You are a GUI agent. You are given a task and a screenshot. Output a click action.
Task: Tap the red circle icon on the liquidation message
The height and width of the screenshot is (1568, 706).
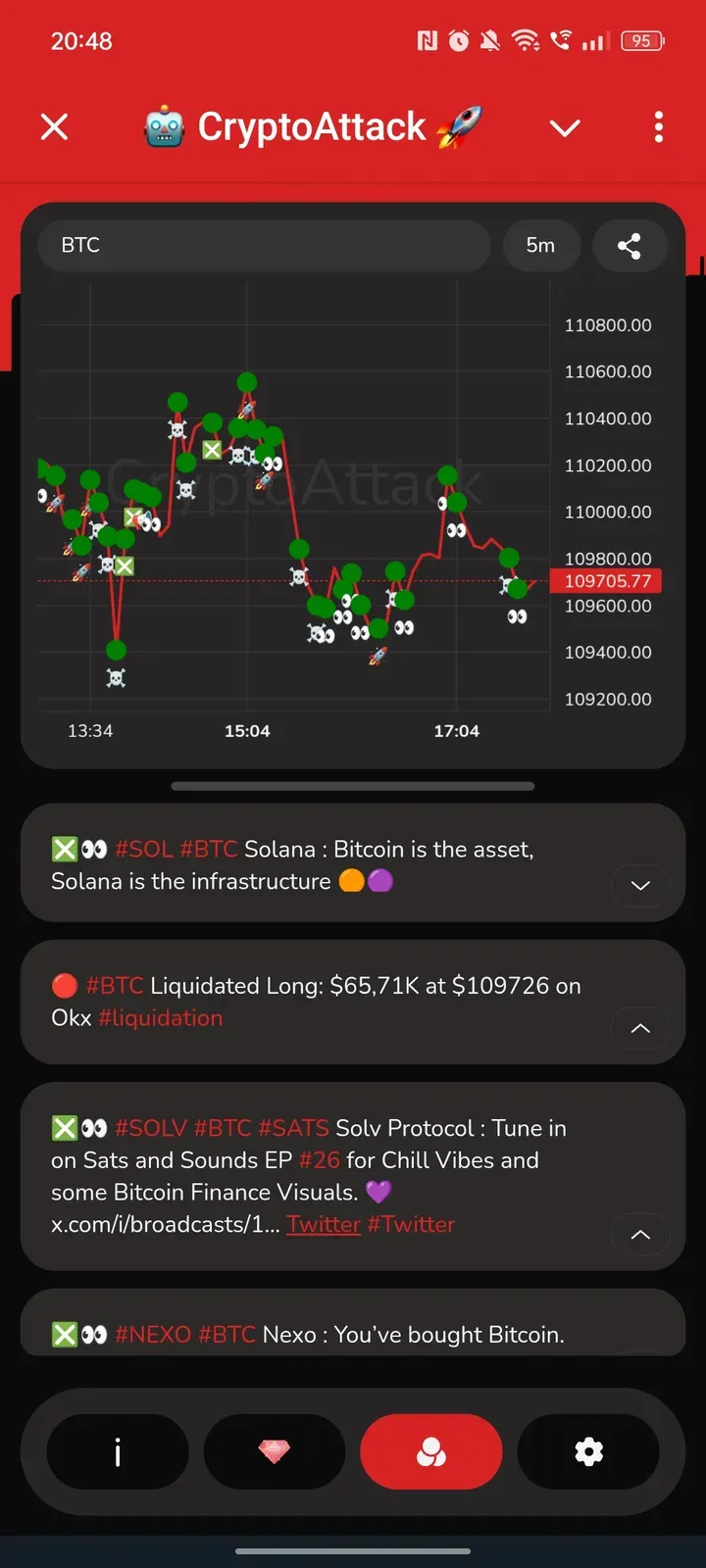[64, 985]
